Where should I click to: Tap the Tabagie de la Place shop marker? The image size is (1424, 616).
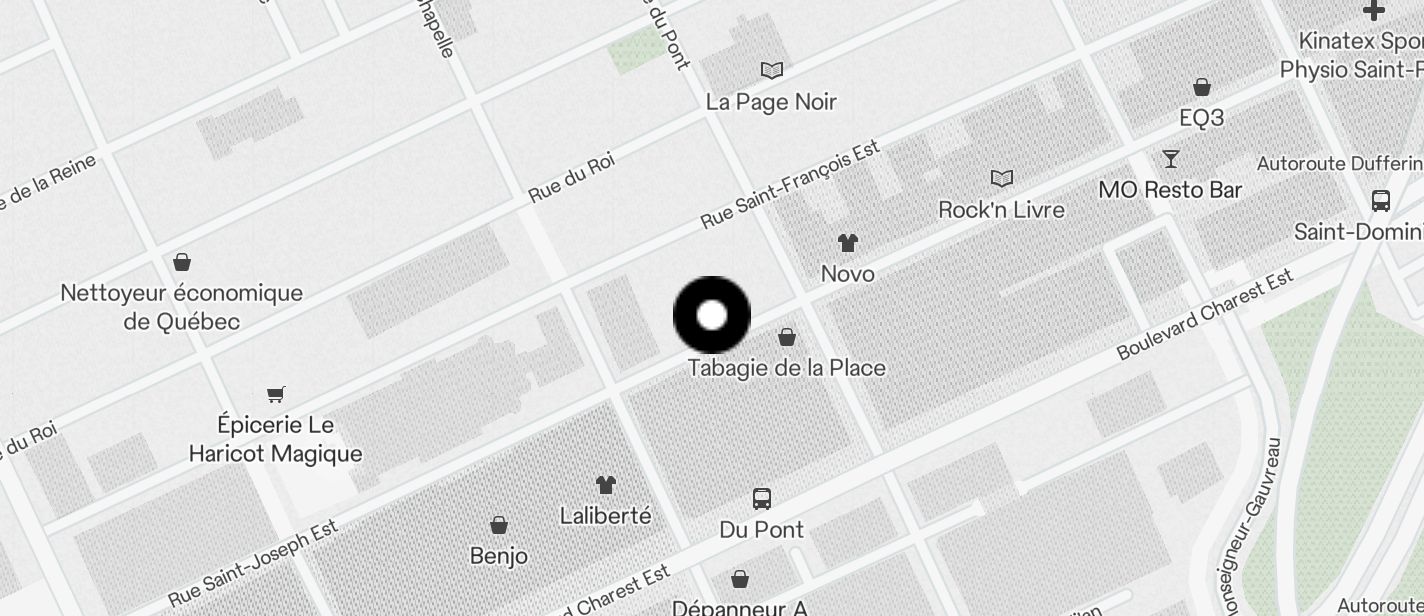[787, 338]
